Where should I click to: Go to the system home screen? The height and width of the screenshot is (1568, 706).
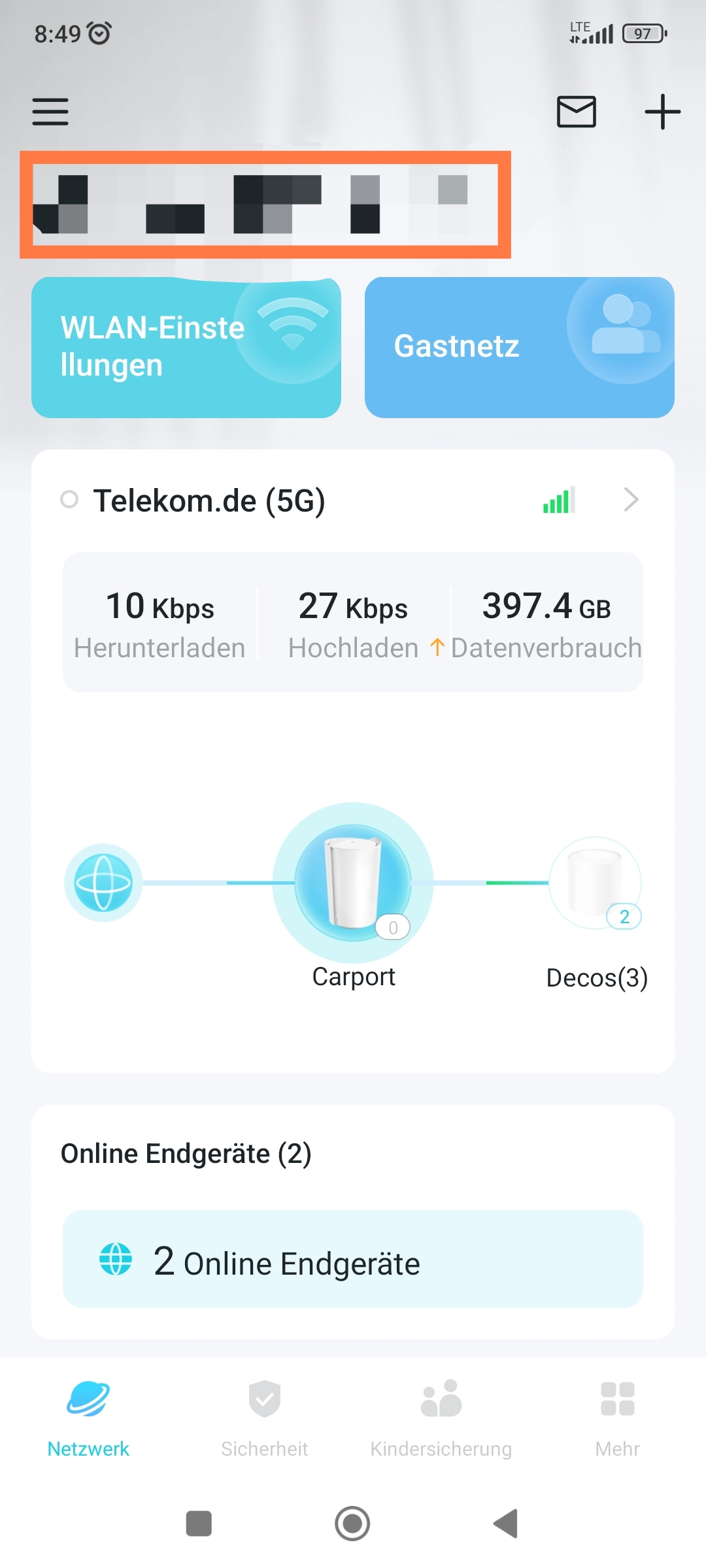352,1524
